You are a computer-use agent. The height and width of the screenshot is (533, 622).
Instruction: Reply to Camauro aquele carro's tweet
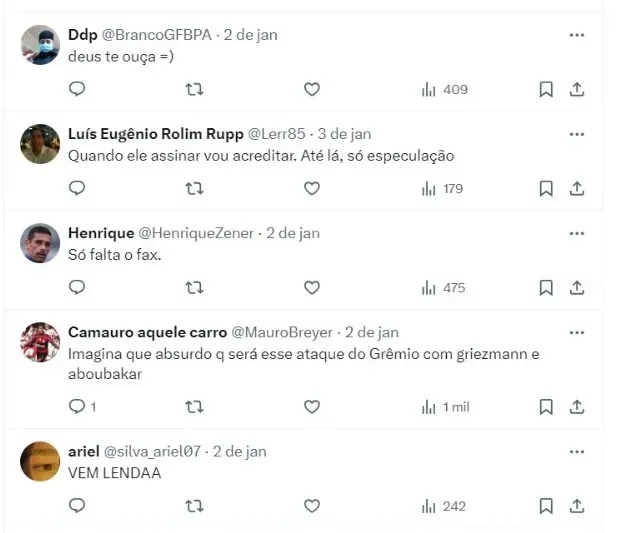pos(79,407)
